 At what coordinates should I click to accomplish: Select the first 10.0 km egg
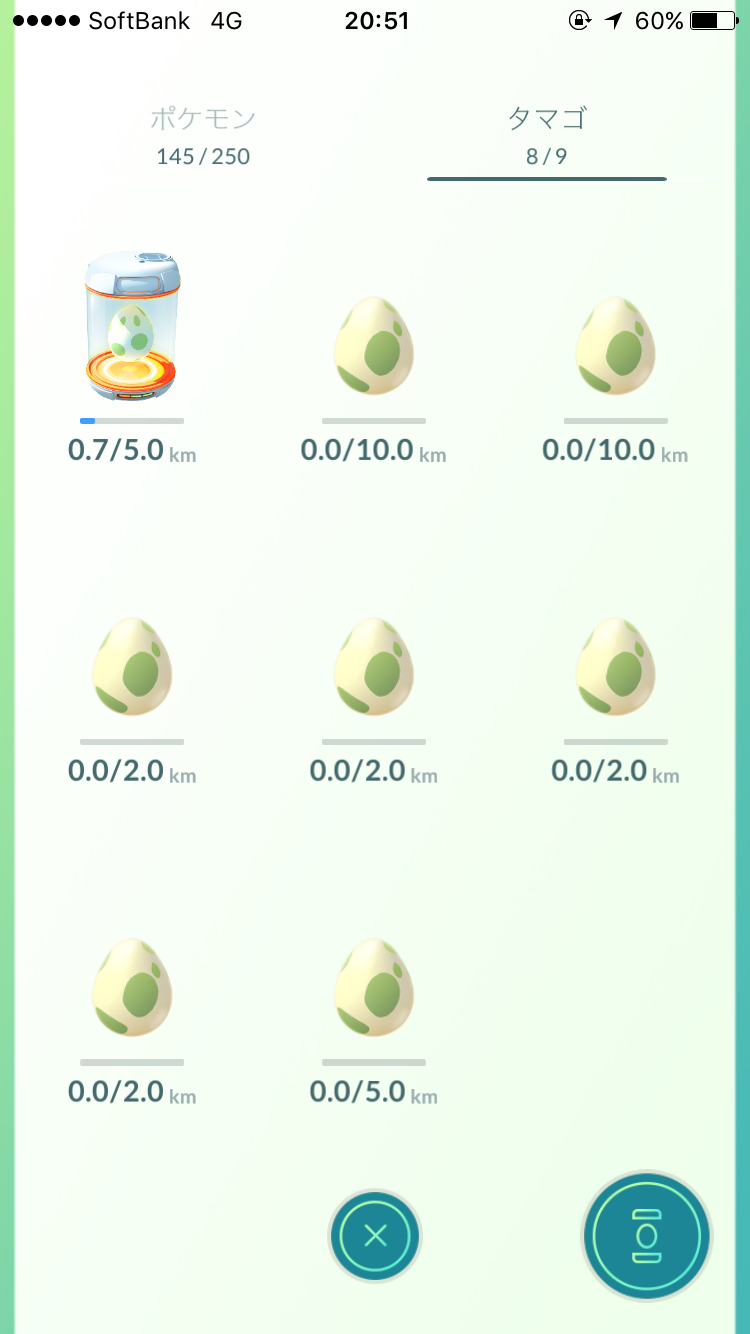tap(373, 345)
